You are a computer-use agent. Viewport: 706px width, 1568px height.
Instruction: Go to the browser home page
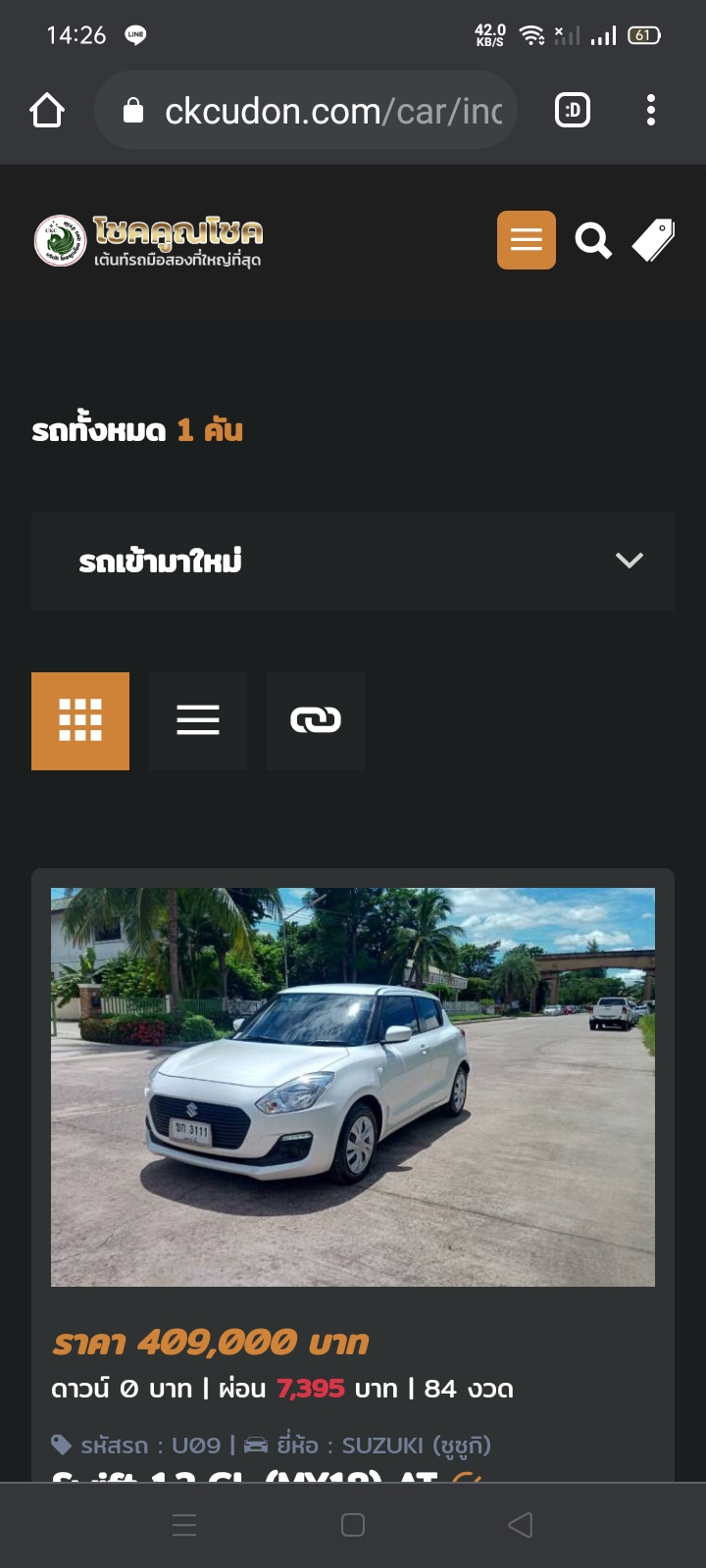(x=47, y=111)
